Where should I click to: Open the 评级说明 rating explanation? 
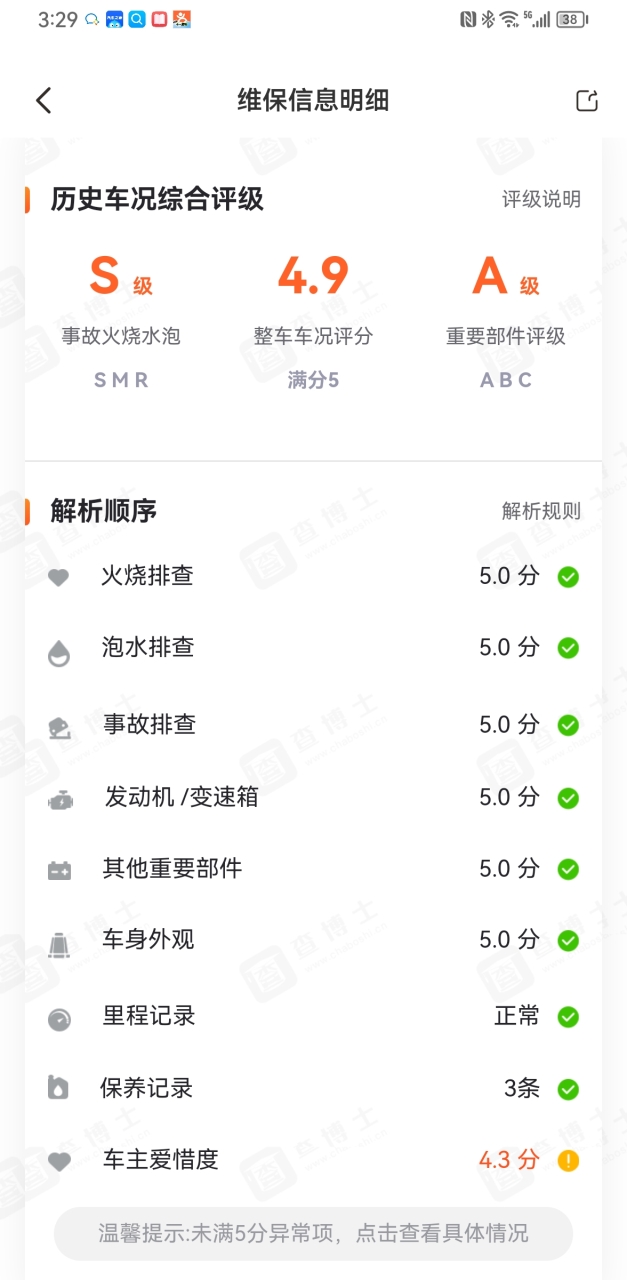coord(541,199)
